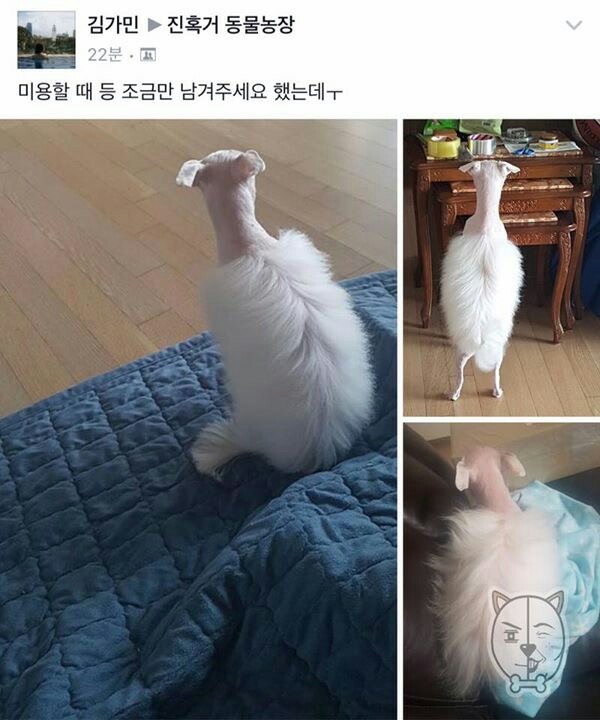The image size is (600, 720).
Task: View the photo of dog standing at wooden table
Action: (501, 267)
